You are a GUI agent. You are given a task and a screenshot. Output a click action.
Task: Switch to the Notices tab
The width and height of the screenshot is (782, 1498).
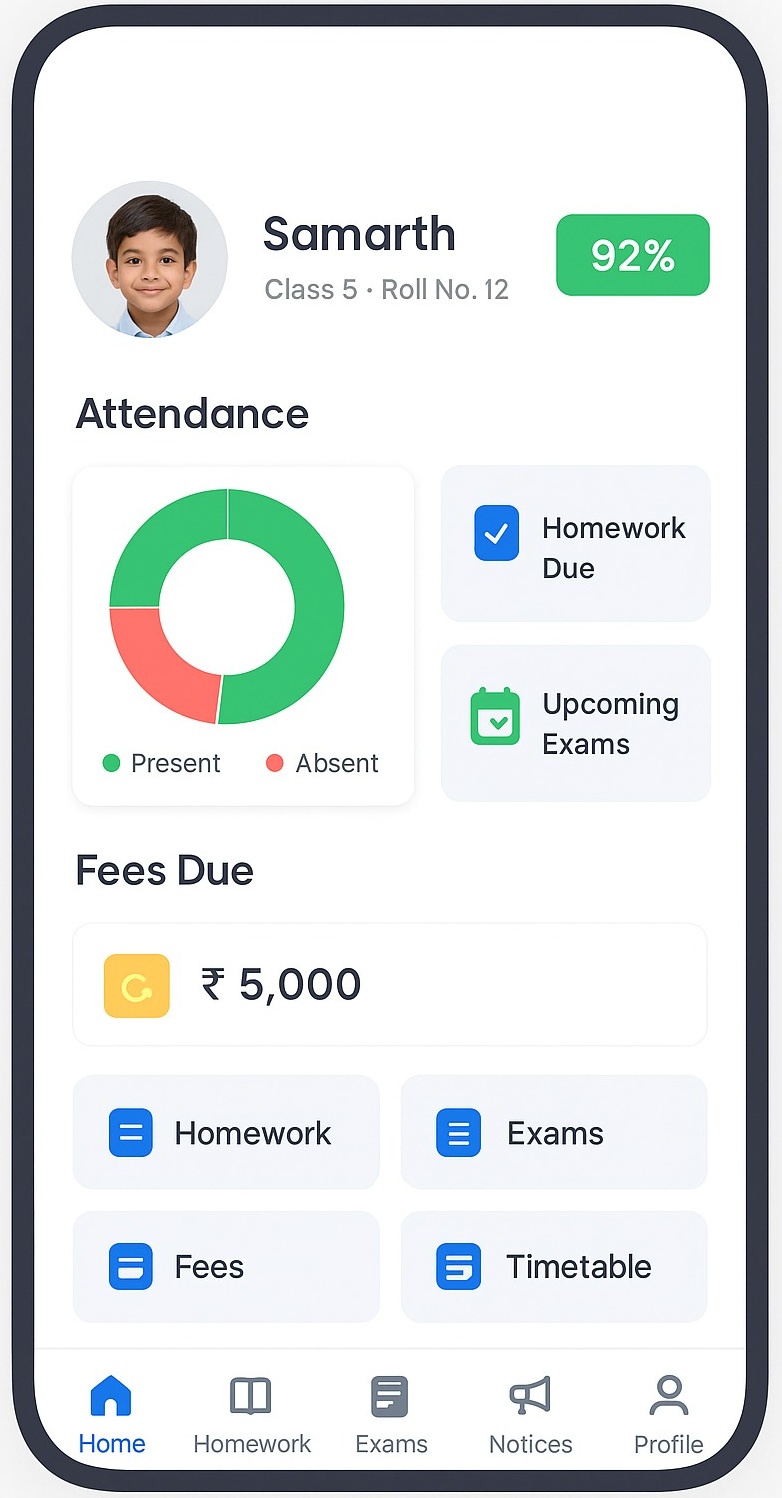tap(530, 1414)
